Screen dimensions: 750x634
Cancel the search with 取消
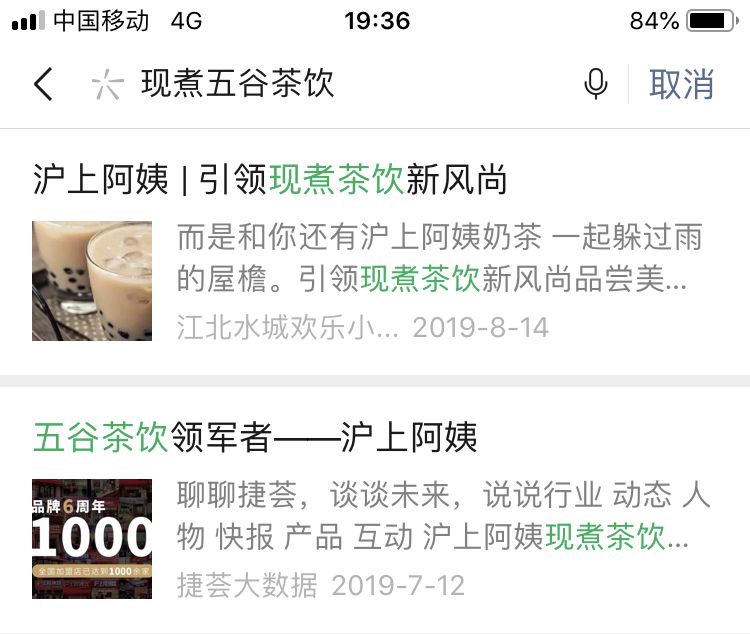(x=681, y=84)
